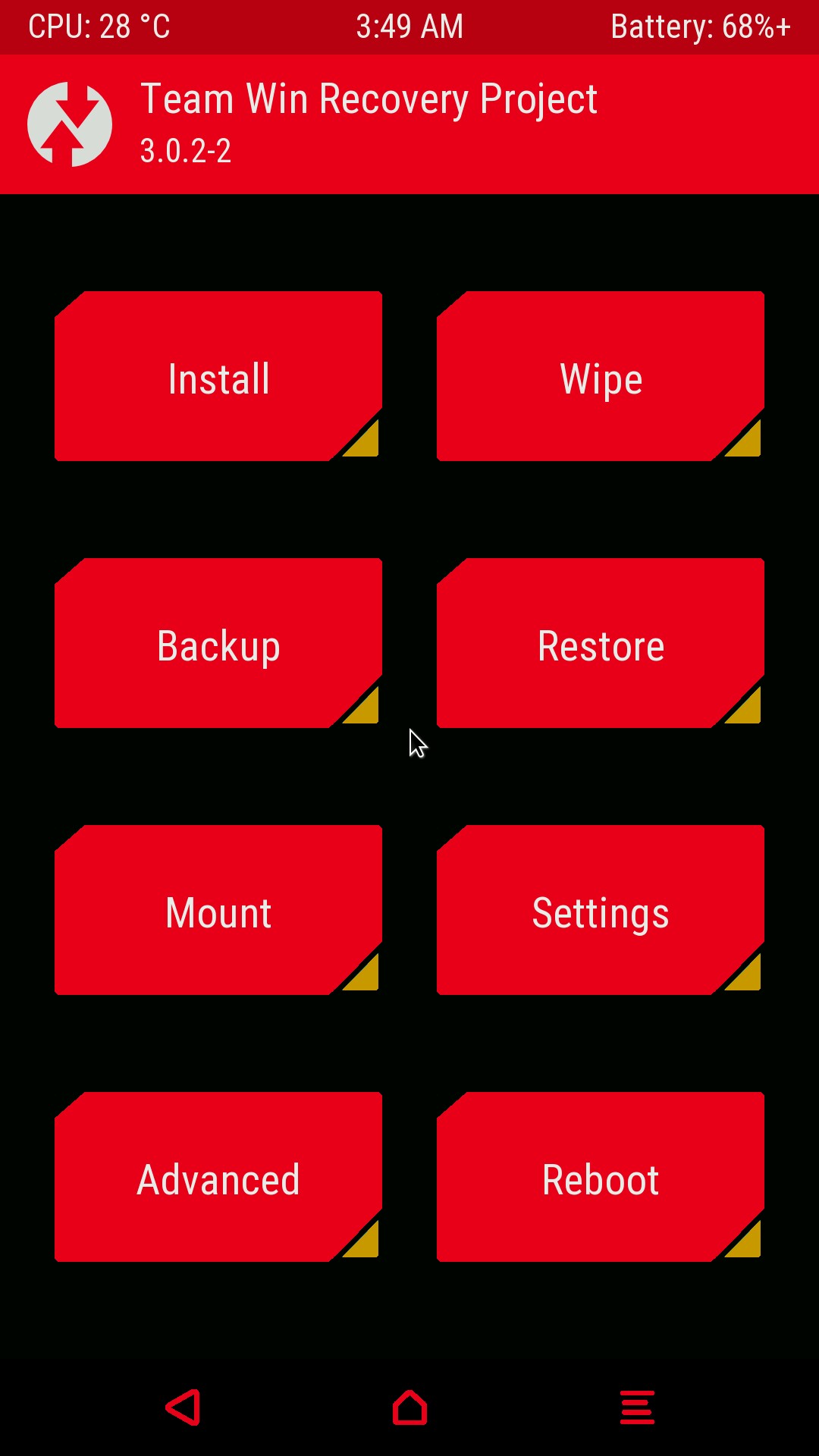Open the console log lines icon
Screen dimensions: 819x1456
pyautogui.click(x=637, y=1407)
